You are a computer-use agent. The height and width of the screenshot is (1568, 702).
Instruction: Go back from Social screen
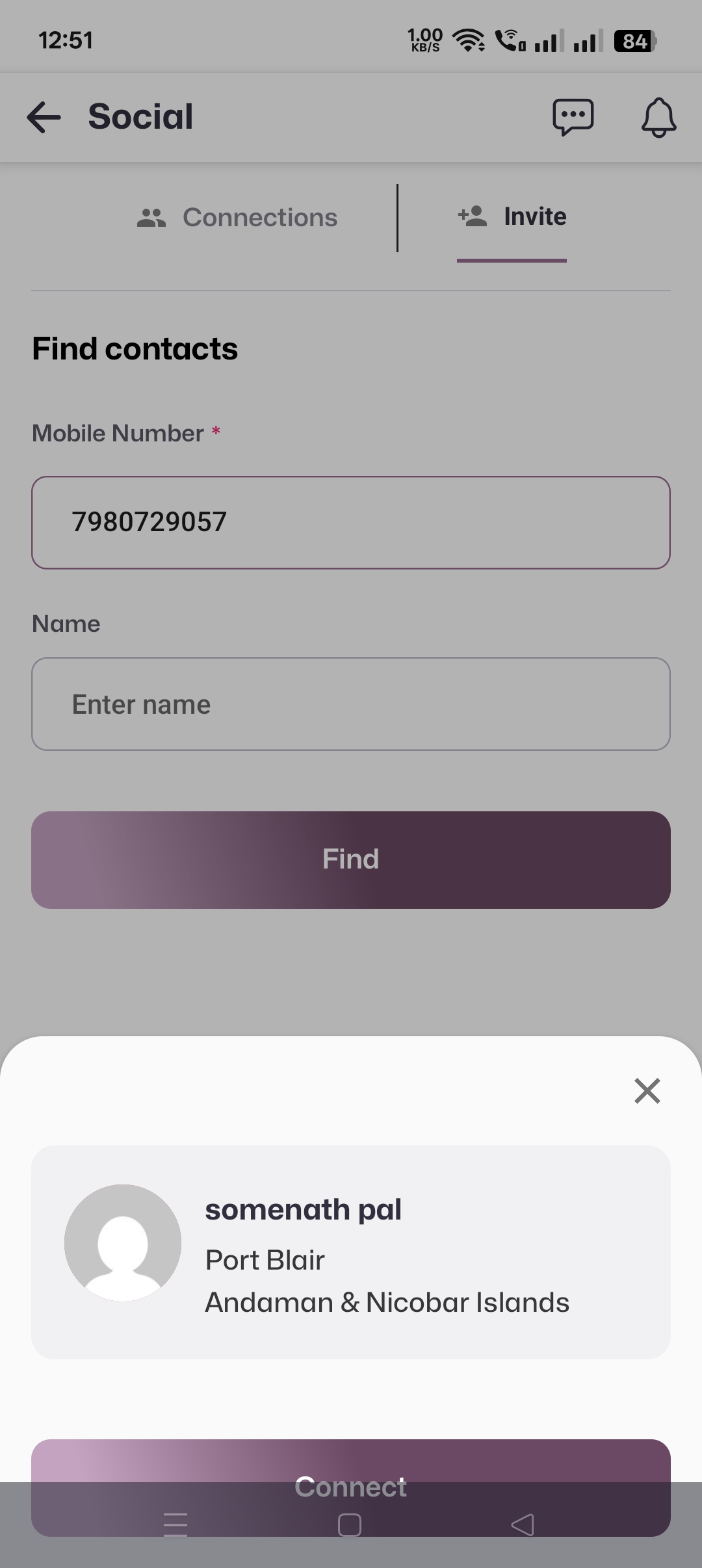[x=44, y=118]
